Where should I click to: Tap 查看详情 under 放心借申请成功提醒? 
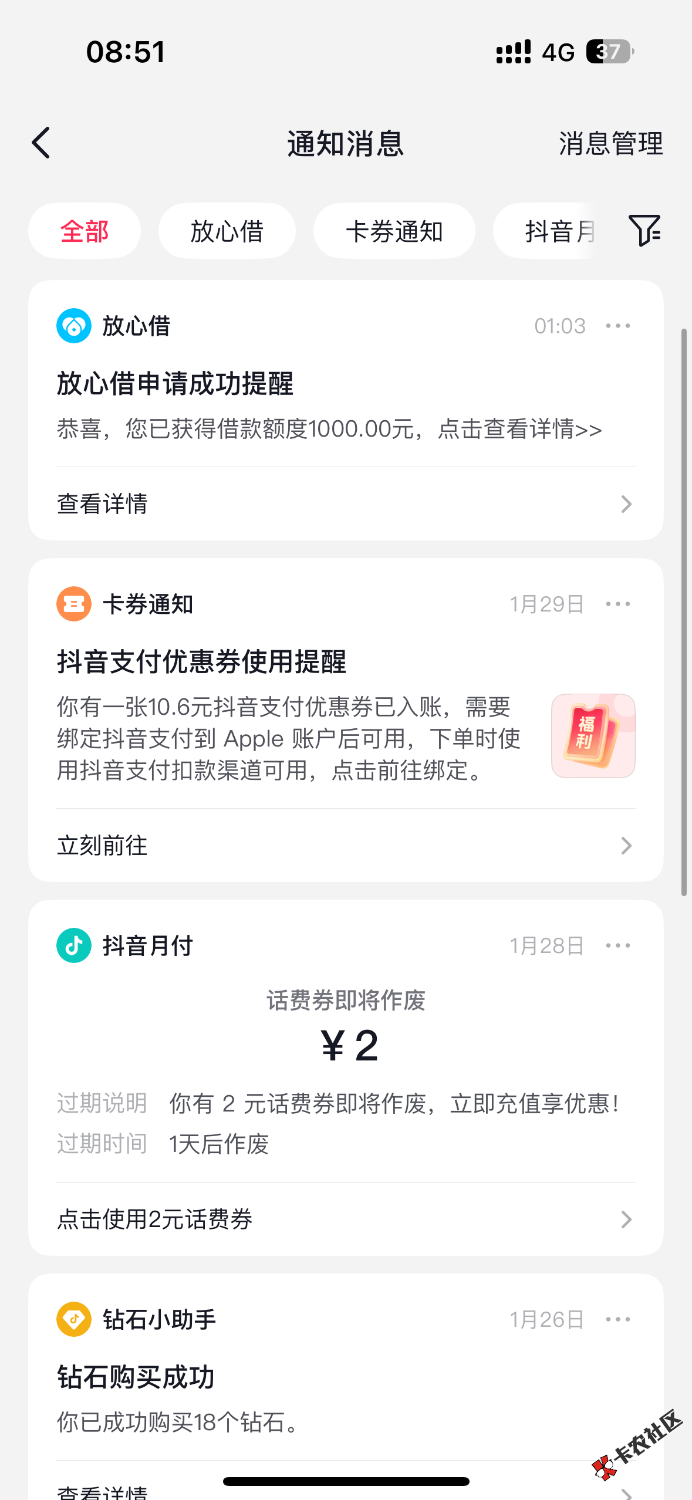pyautogui.click(x=345, y=504)
